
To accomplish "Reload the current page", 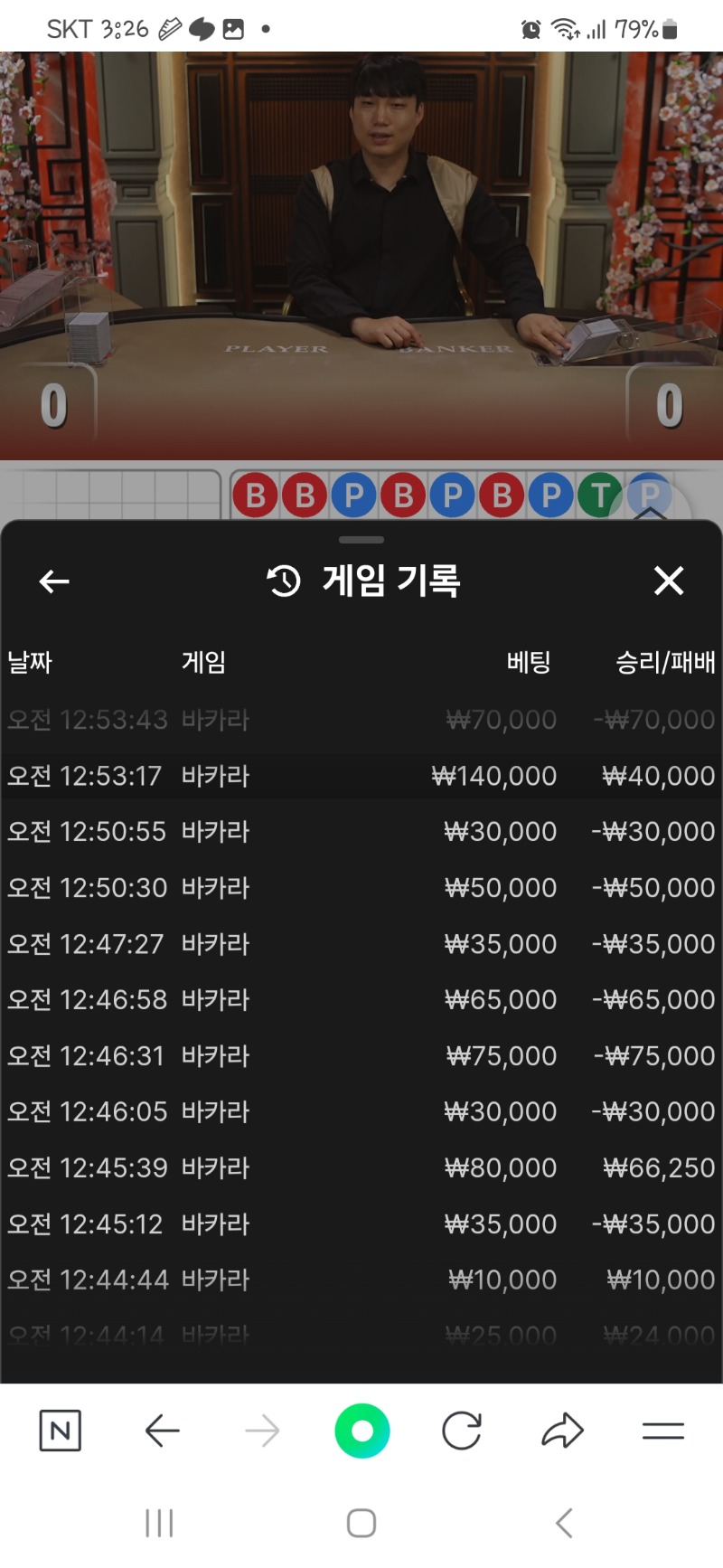I will [462, 1431].
